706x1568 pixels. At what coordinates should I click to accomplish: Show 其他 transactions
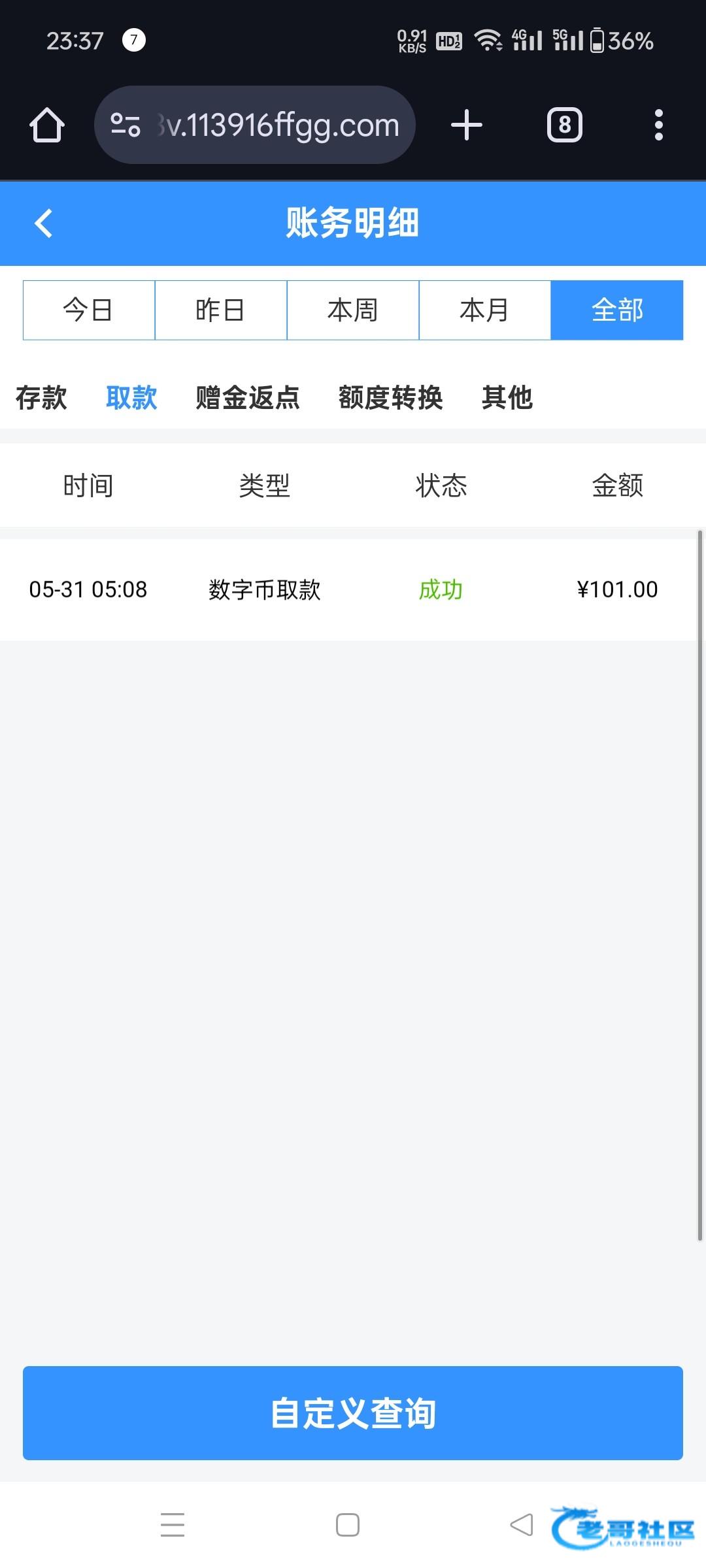pos(507,397)
